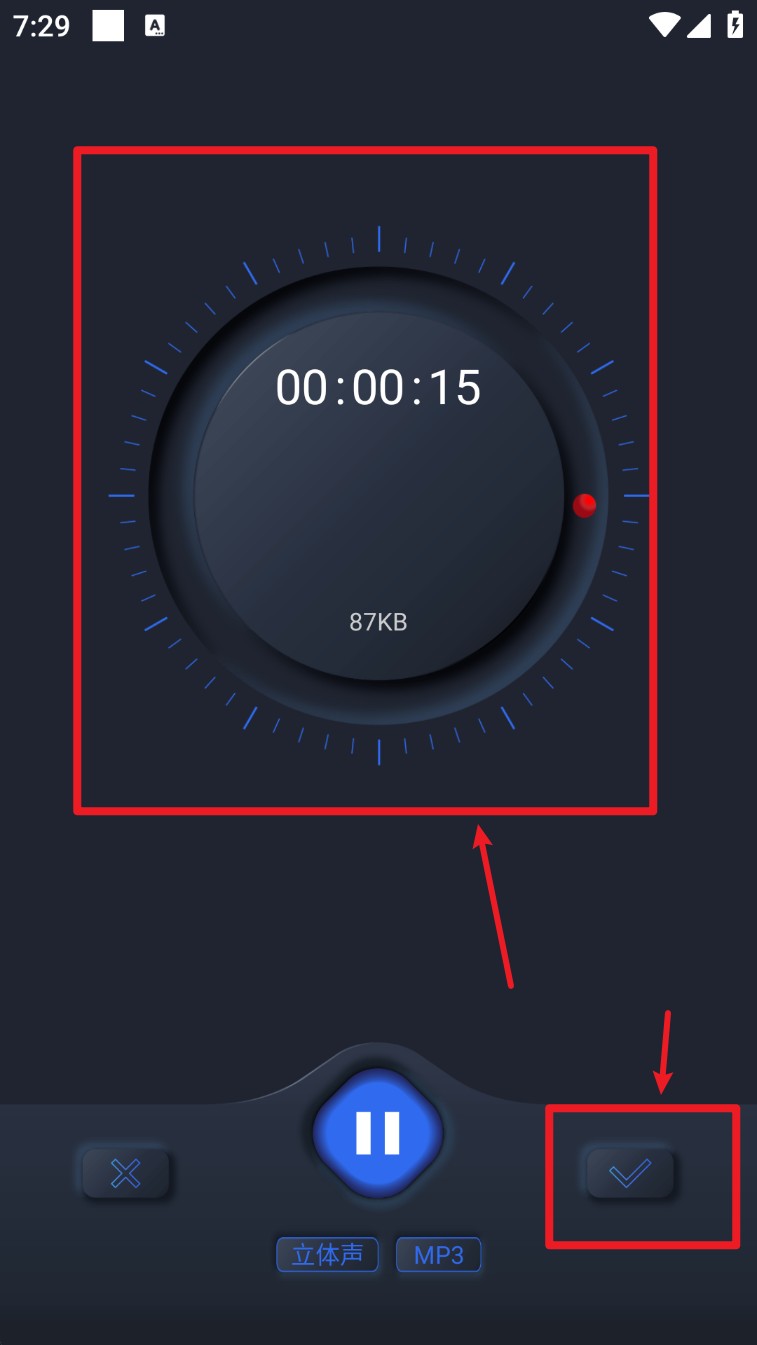Save the recording with the checkmark
757x1345 pixels.
(x=630, y=1173)
